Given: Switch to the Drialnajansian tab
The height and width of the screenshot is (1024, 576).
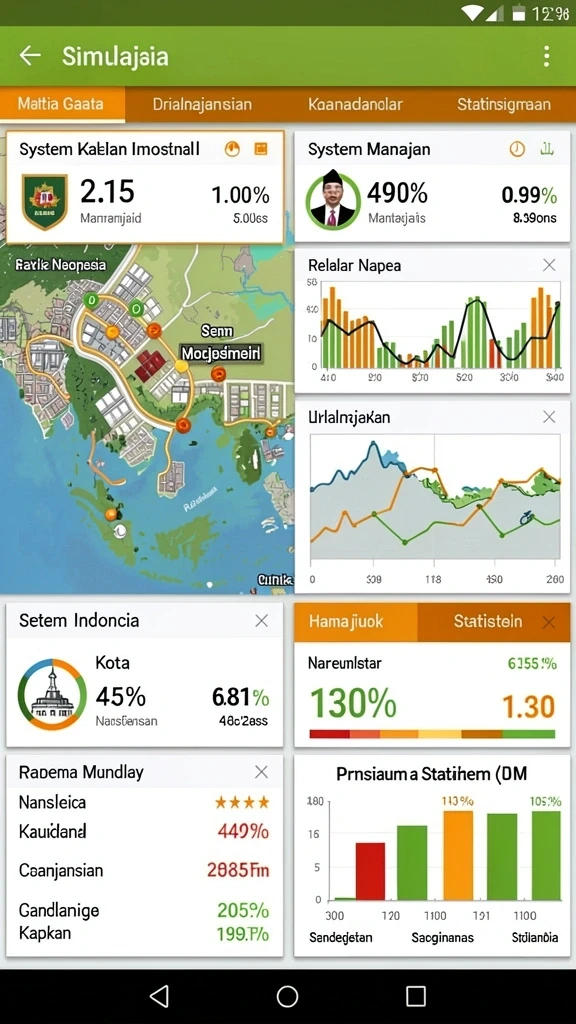Looking at the screenshot, I should click(x=202, y=104).
